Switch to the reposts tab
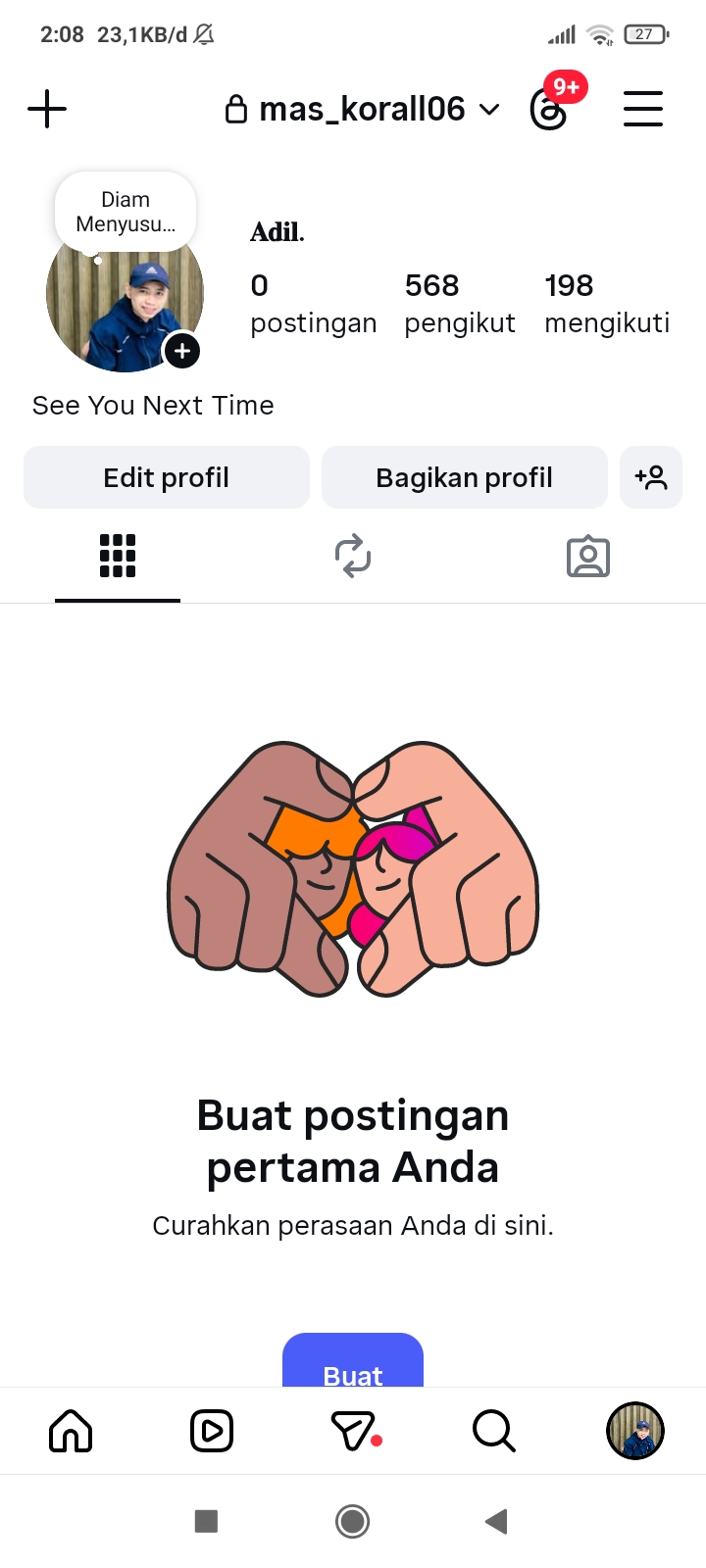 pyautogui.click(x=353, y=557)
